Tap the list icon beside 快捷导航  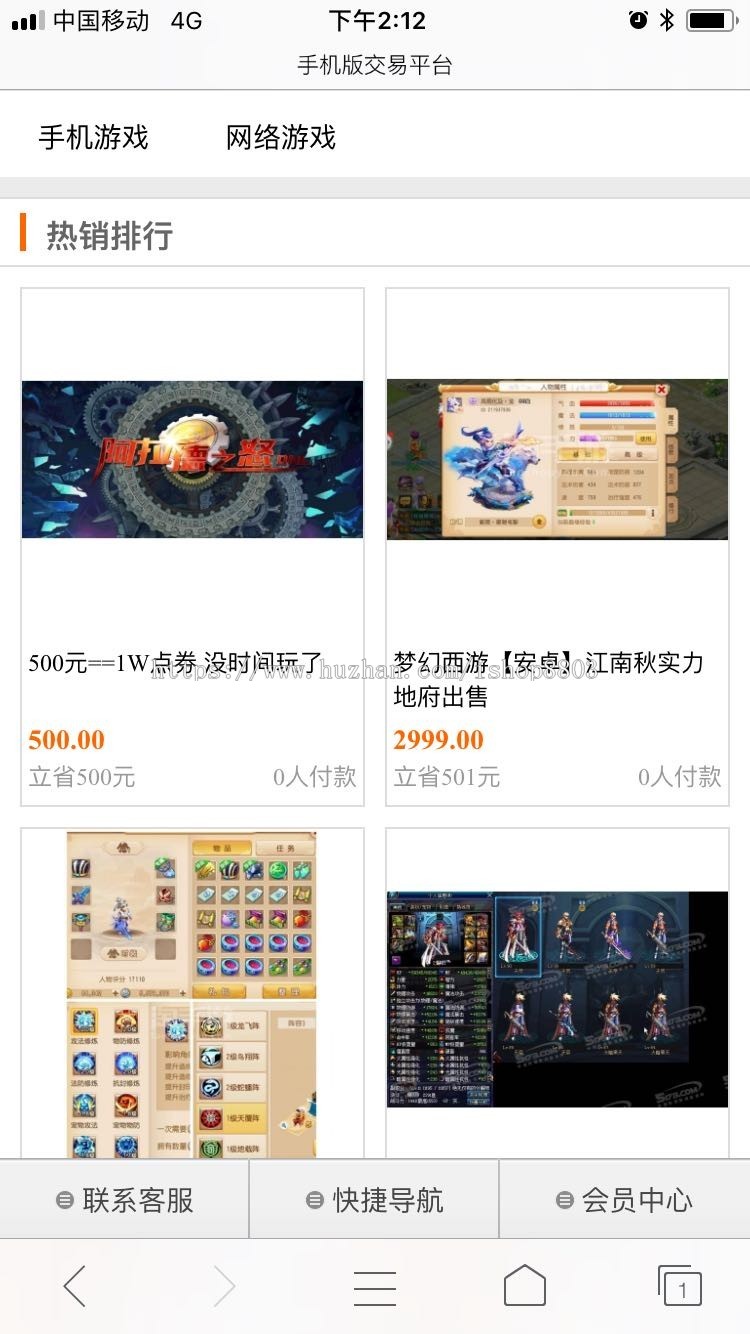[313, 1198]
